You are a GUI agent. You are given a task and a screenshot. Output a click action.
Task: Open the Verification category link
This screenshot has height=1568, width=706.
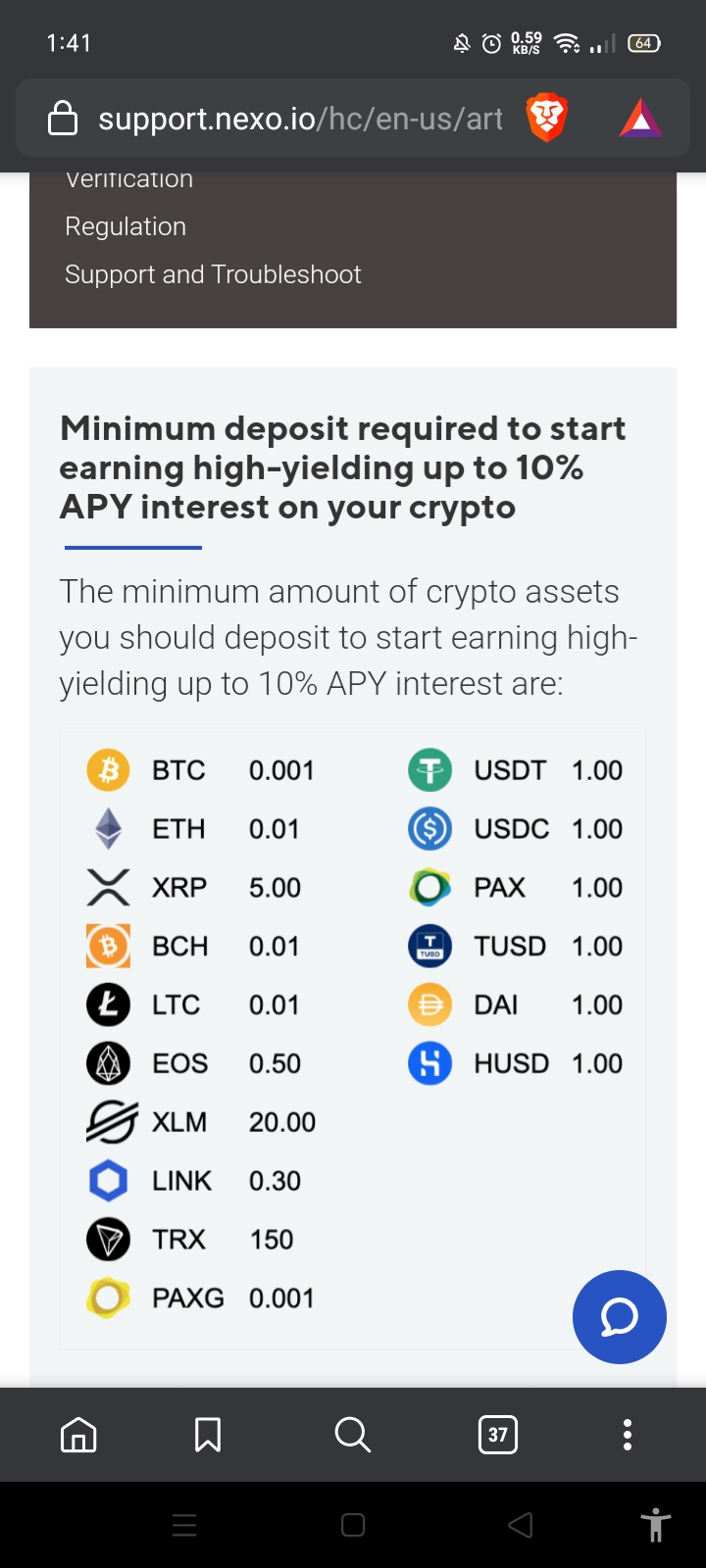coord(128,180)
